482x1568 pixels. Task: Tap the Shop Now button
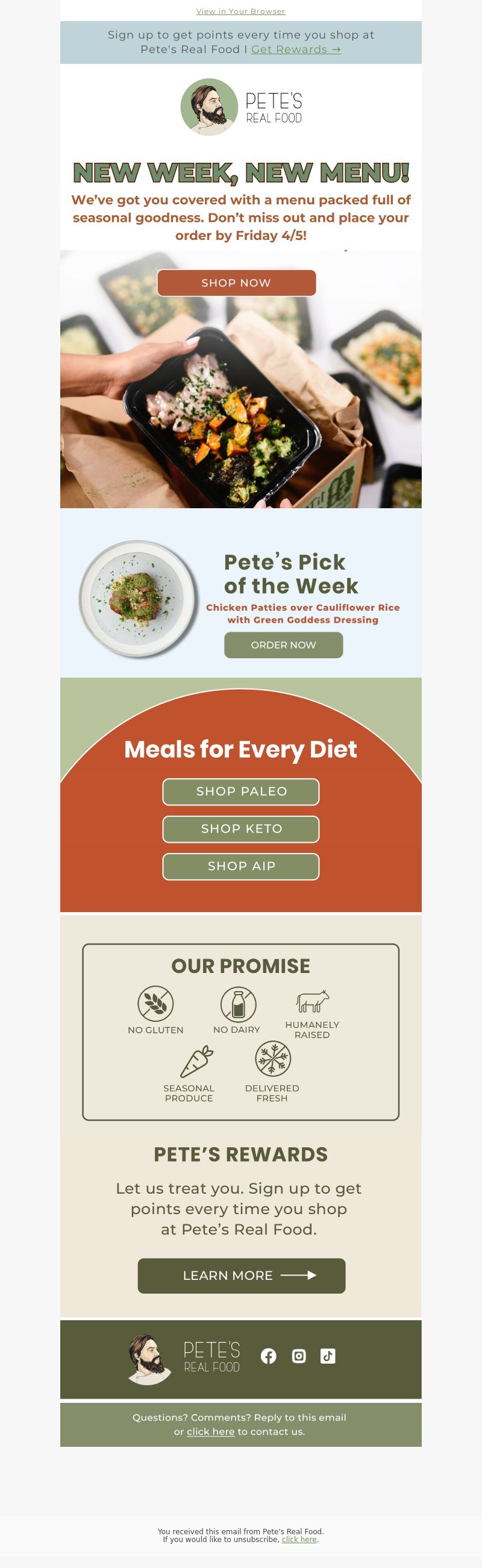pyautogui.click(x=236, y=283)
